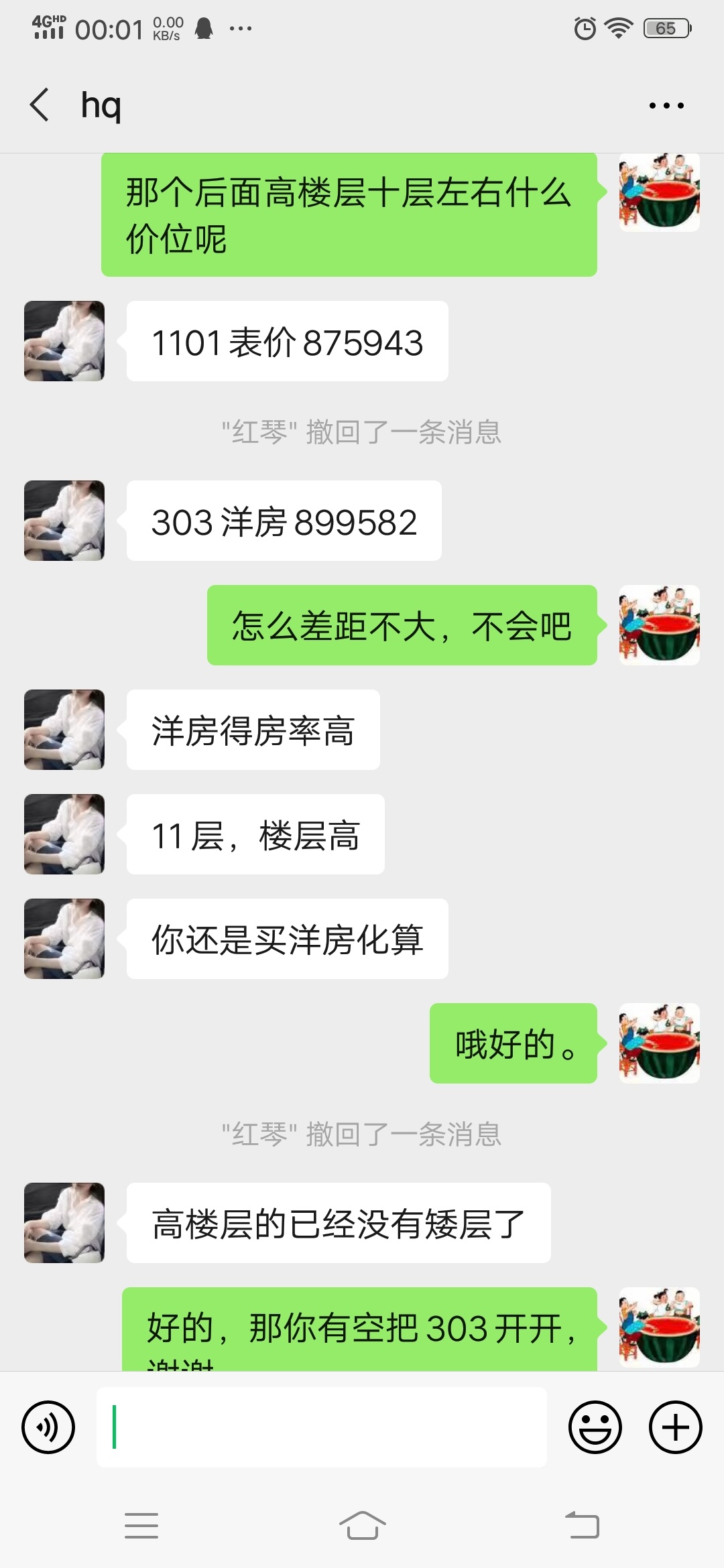The width and height of the screenshot is (724, 1568).
Task: Go back from the hq chat
Action: 40,105
